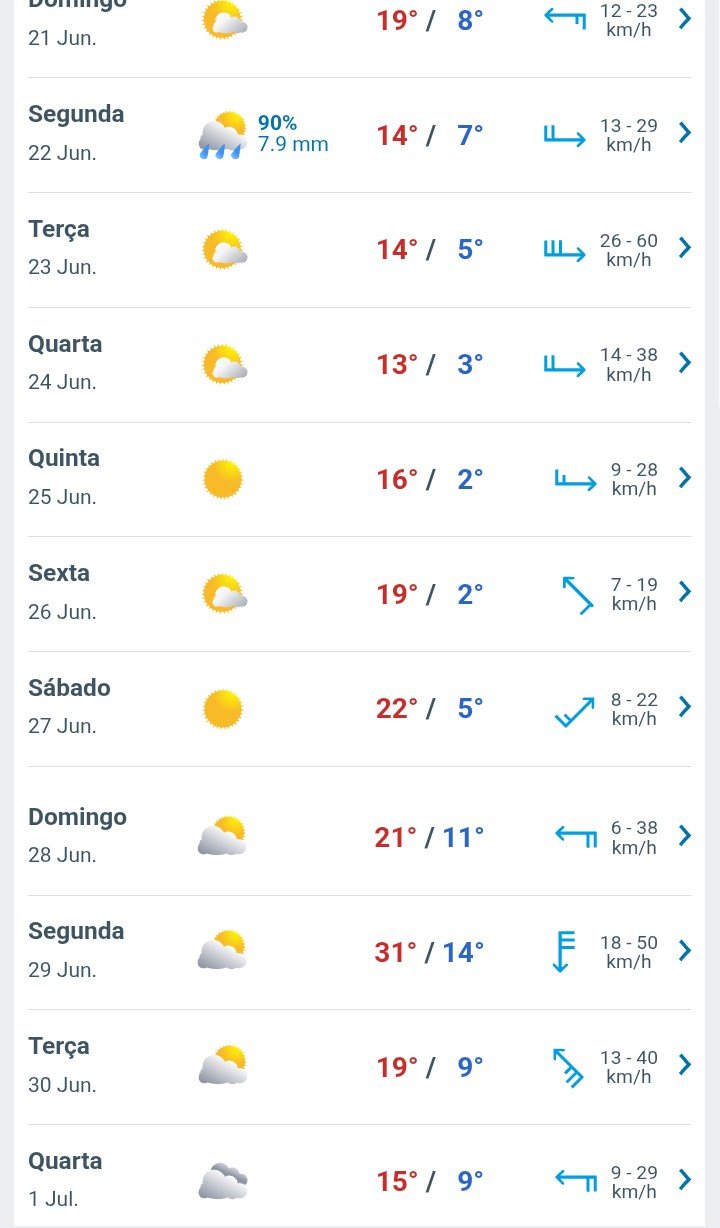
Task: Select the Sexta 26 Jun. row
Action: (x=360, y=594)
